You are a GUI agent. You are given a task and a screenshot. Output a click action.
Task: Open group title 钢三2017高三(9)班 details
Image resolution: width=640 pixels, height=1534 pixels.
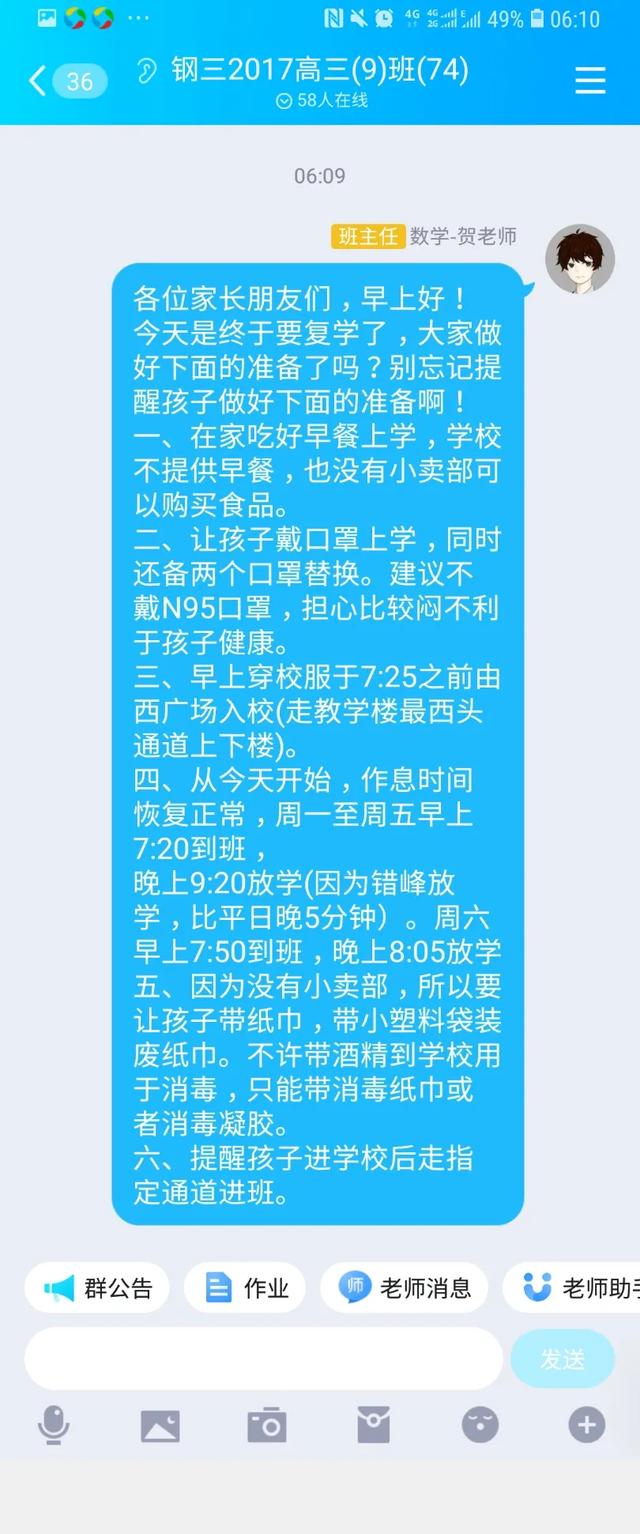click(319, 70)
